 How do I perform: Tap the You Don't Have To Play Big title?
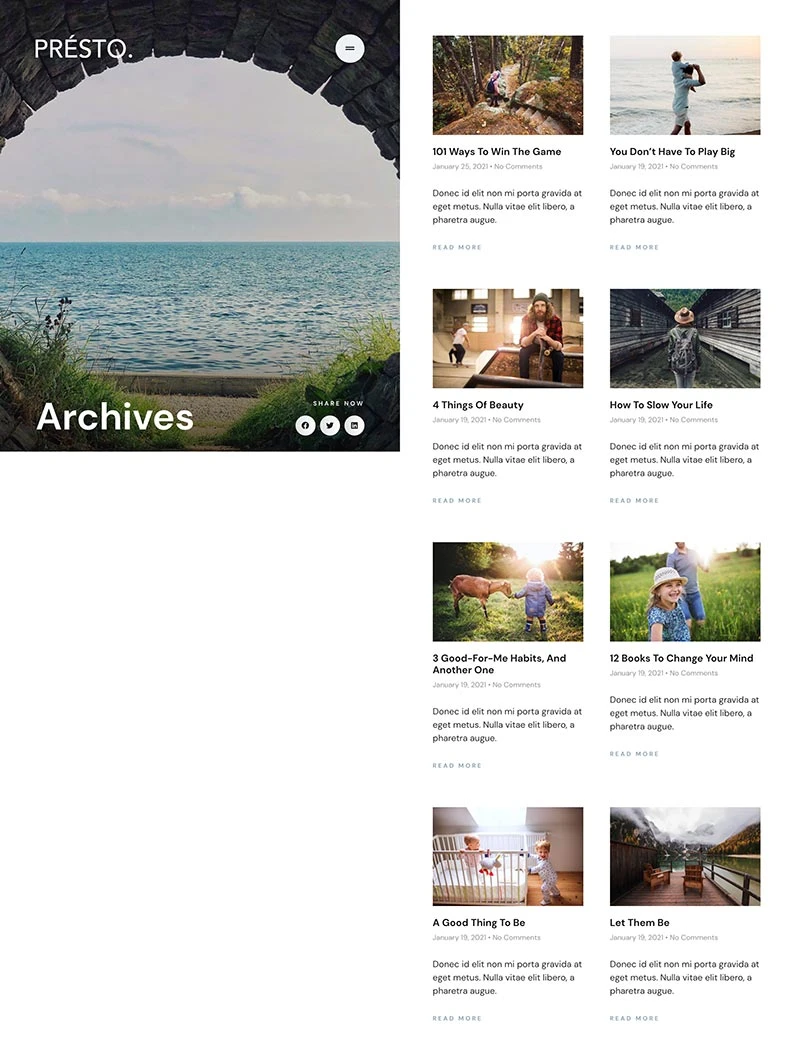(x=672, y=152)
